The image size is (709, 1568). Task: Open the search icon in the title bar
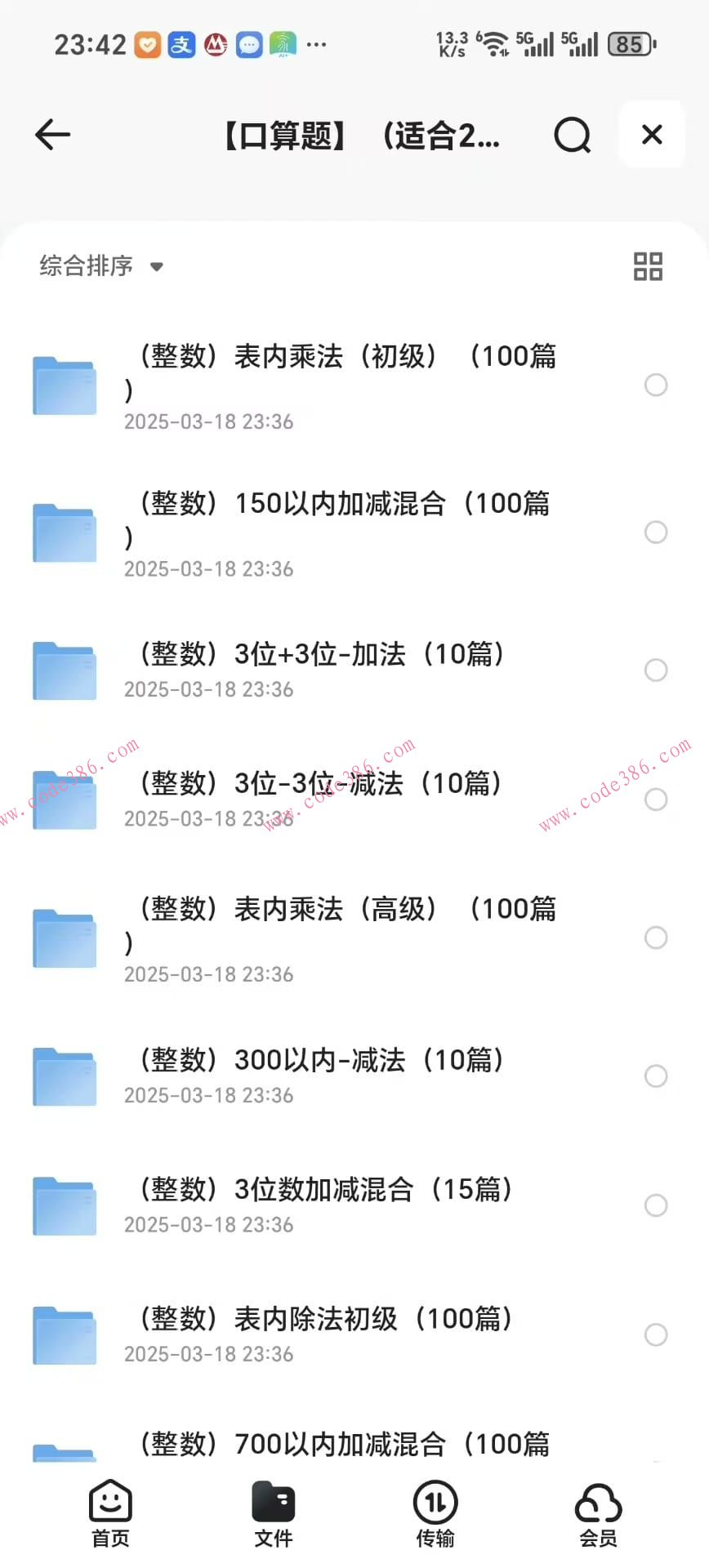coord(572,135)
